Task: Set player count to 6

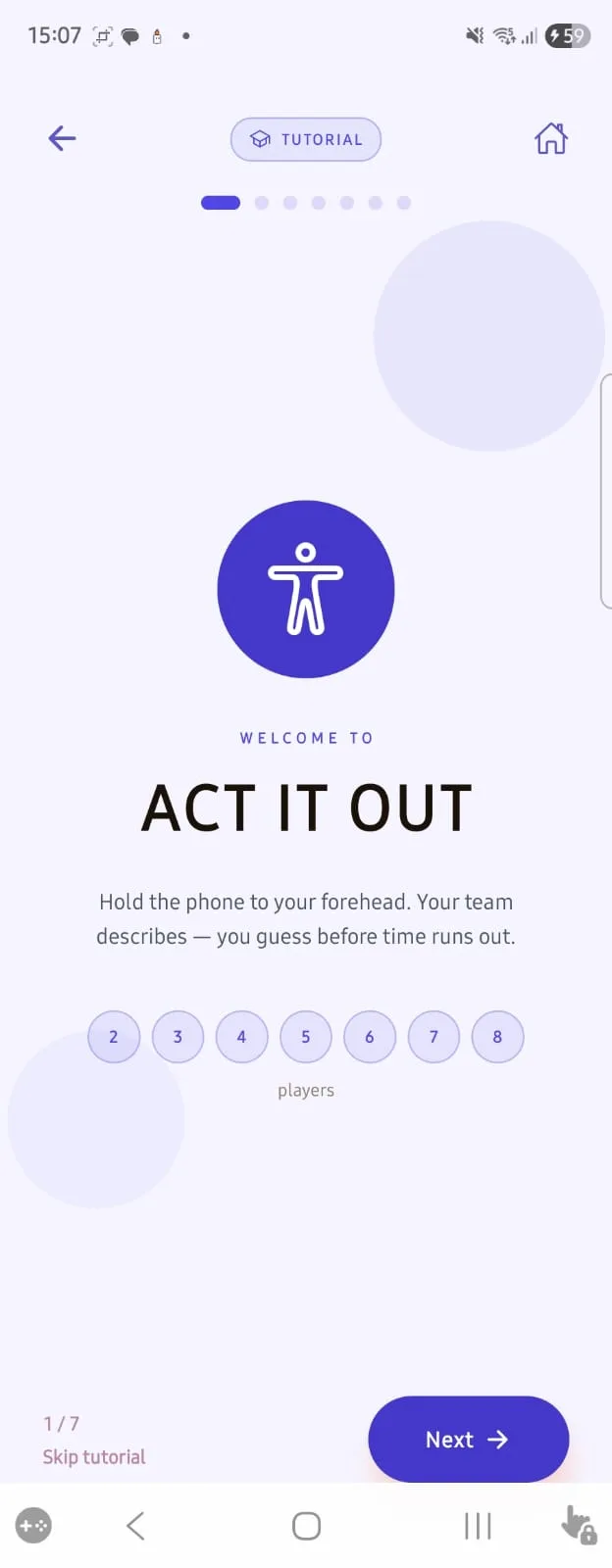Action: (x=370, y=1037)
